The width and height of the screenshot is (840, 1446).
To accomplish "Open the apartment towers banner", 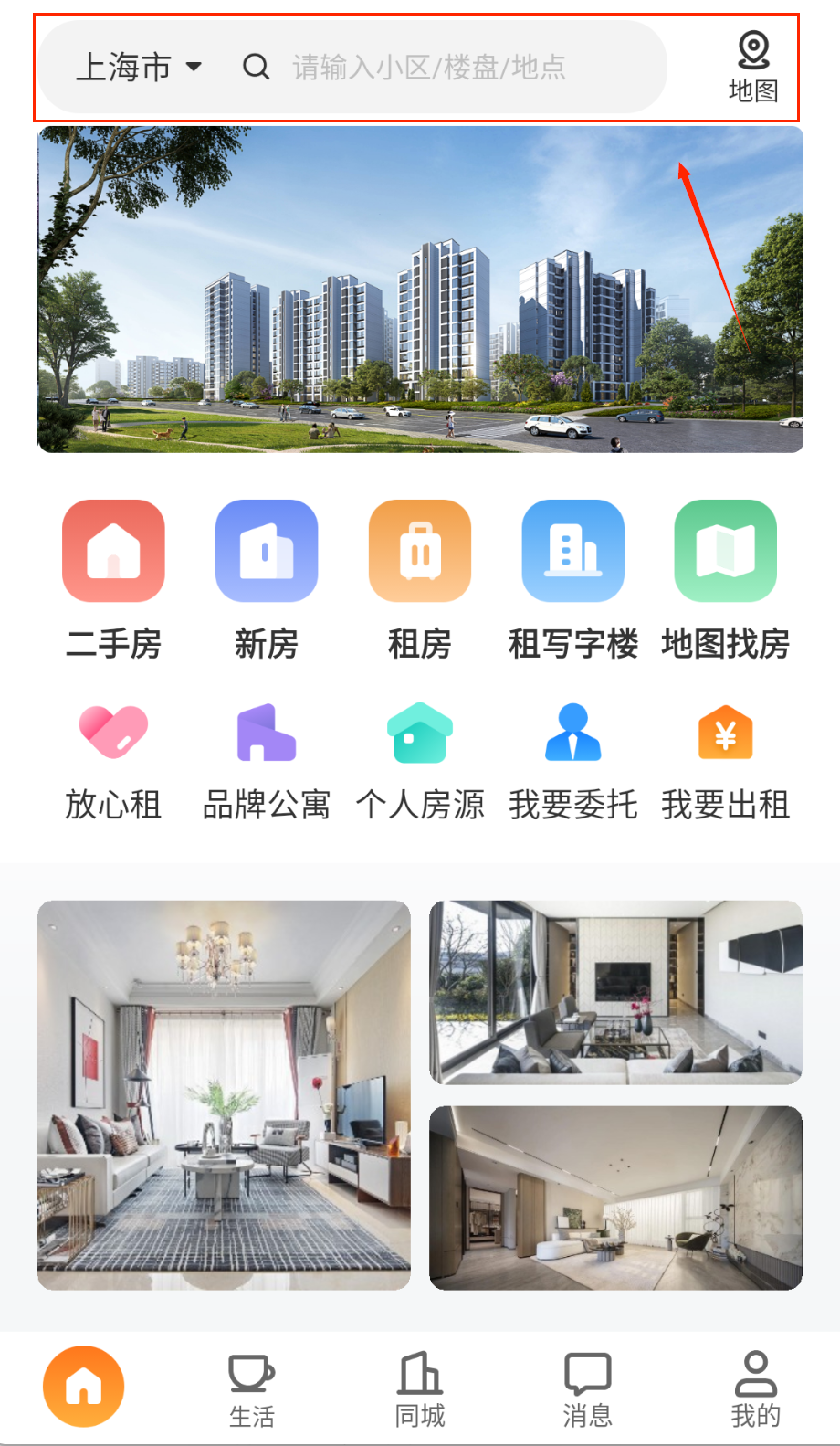I will (420, 289).
